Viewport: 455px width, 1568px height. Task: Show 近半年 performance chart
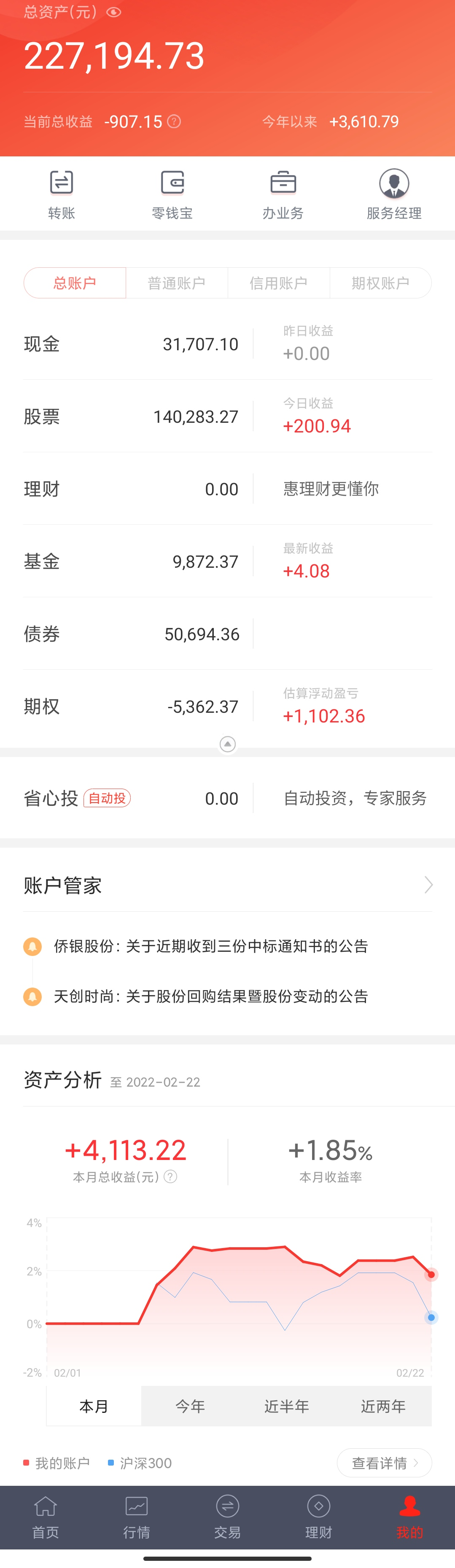[286, 1405]
